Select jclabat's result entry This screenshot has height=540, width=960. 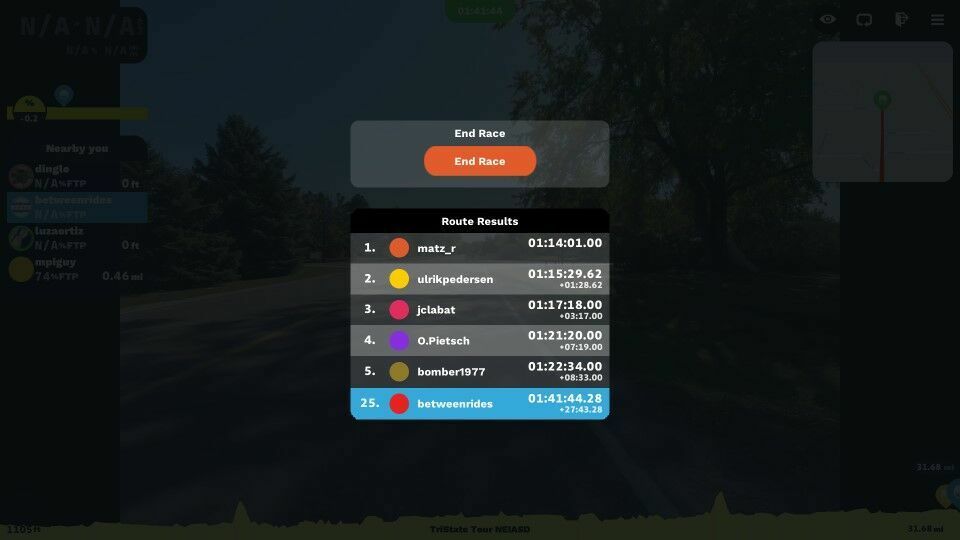pos(480,310)
